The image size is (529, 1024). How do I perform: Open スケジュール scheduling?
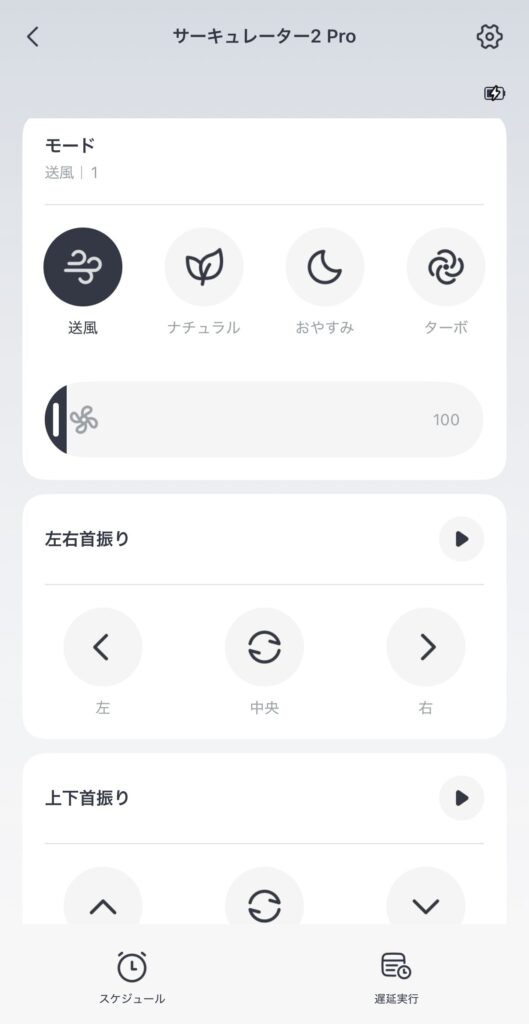click(132, 978)
